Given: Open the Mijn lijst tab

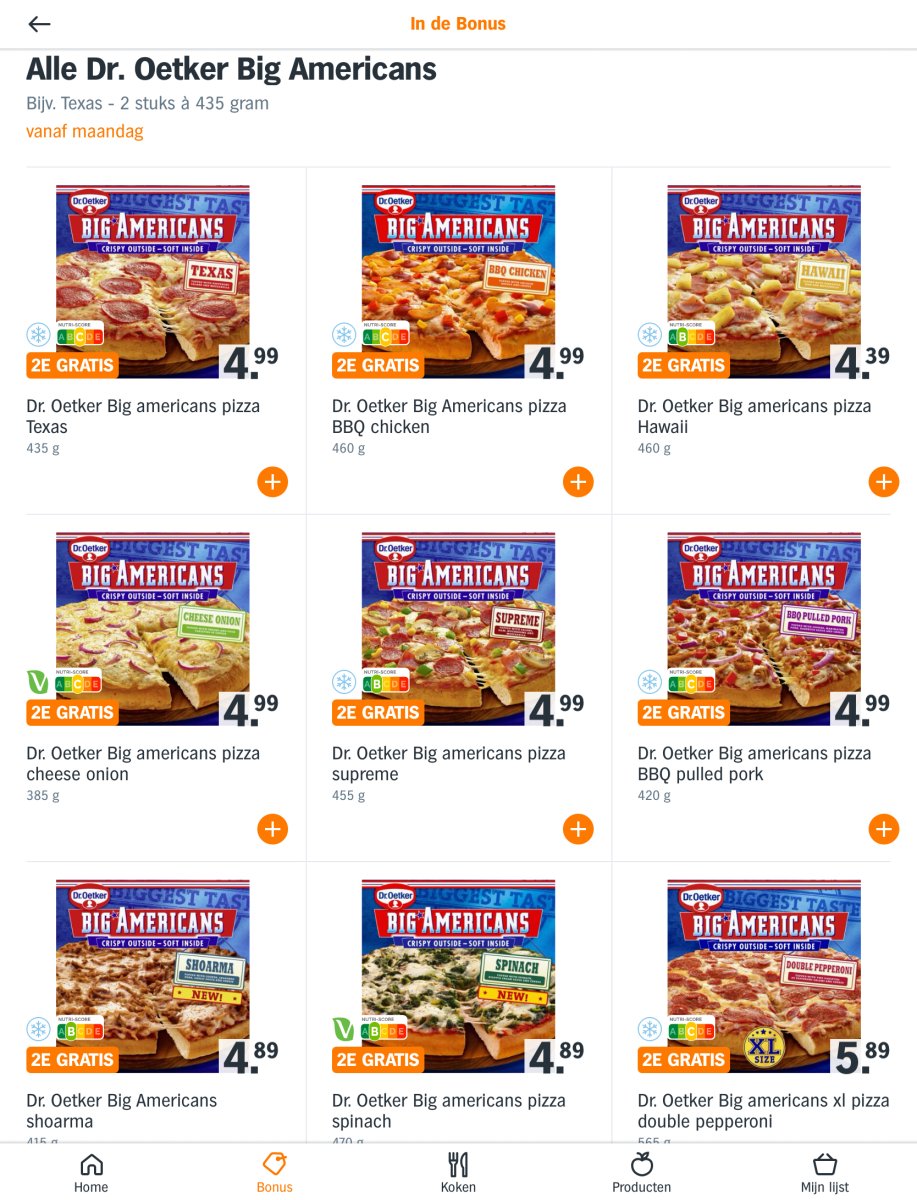Looking at the screenshot, I should pyautogui.click(x=824, y=1172).
